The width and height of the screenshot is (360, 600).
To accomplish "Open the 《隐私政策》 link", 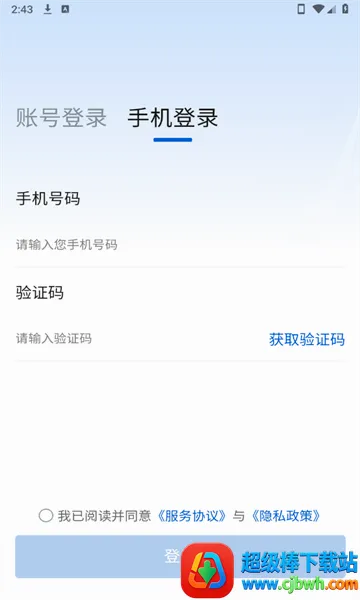I will coord(286,516).
